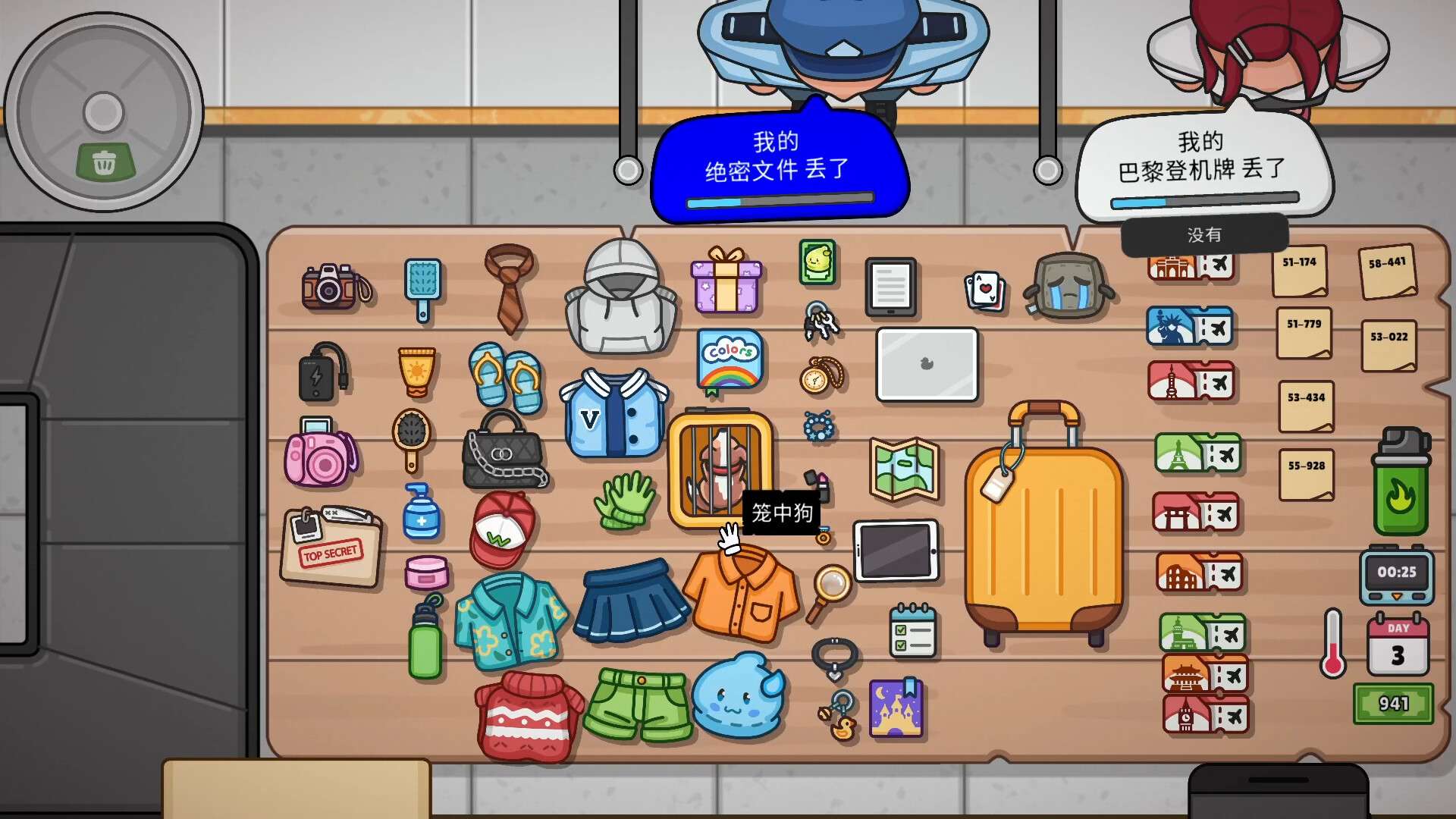Pick the note labeled 51-174
This screenshot has height=819, width=1456.
(x=1300, y=271)
